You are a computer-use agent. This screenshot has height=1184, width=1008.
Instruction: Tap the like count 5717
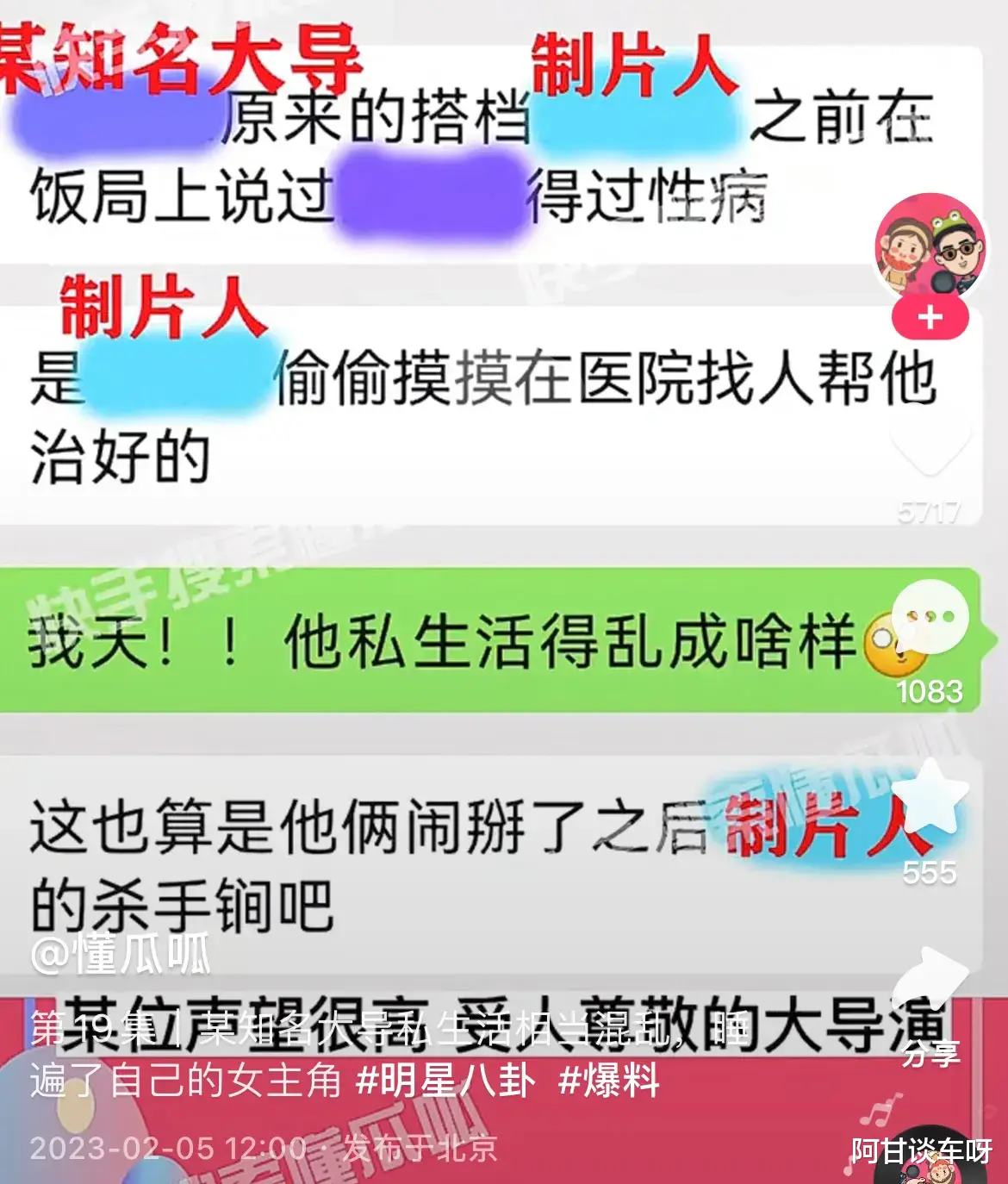(928, 508)
